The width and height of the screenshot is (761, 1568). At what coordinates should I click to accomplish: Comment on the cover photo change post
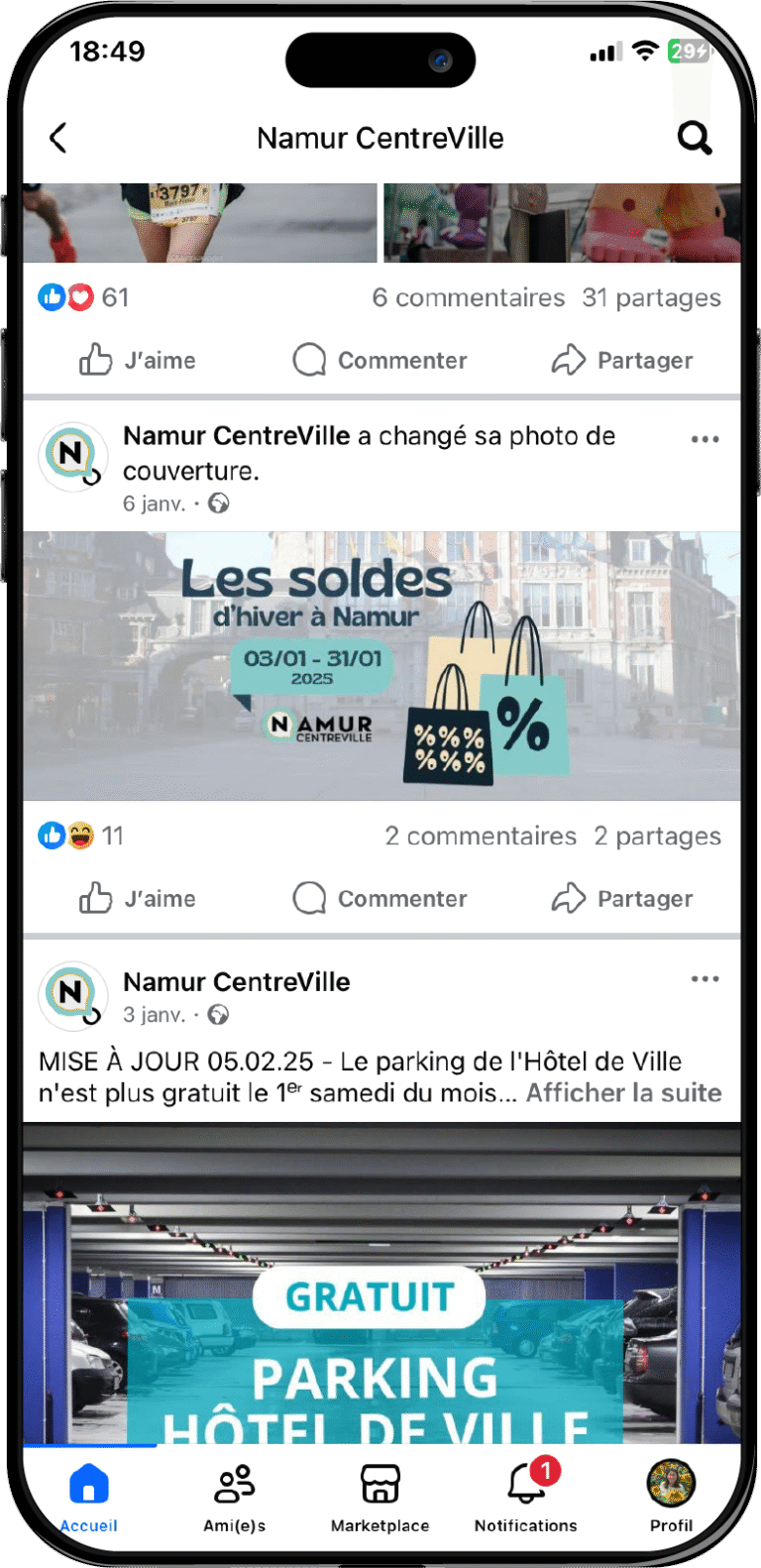(380, 898)
